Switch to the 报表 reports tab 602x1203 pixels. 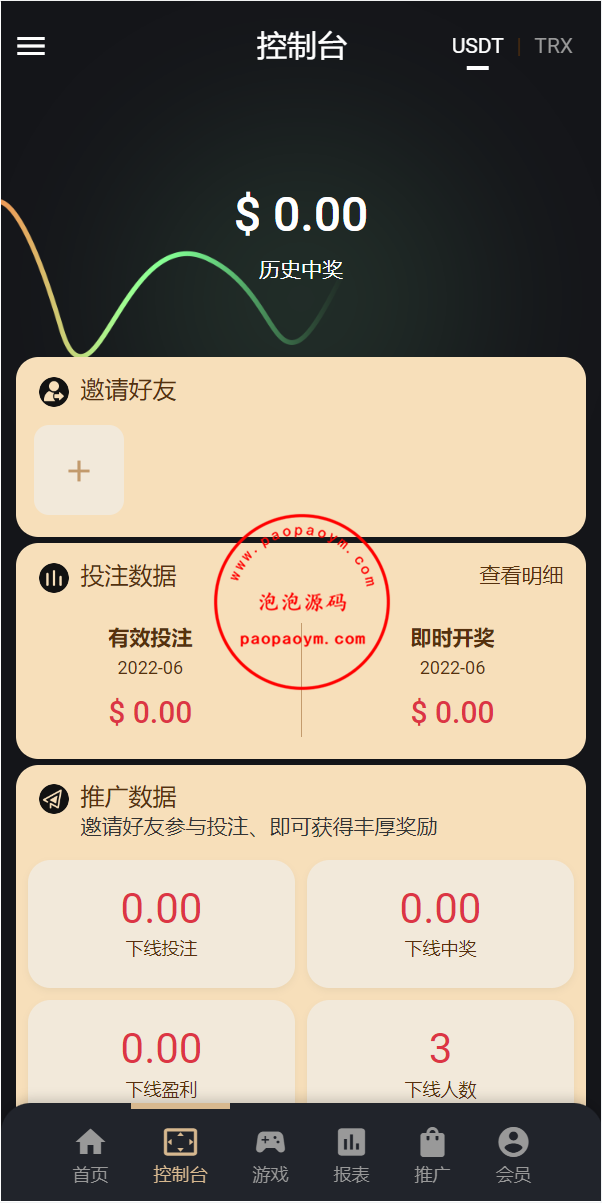351,1155
